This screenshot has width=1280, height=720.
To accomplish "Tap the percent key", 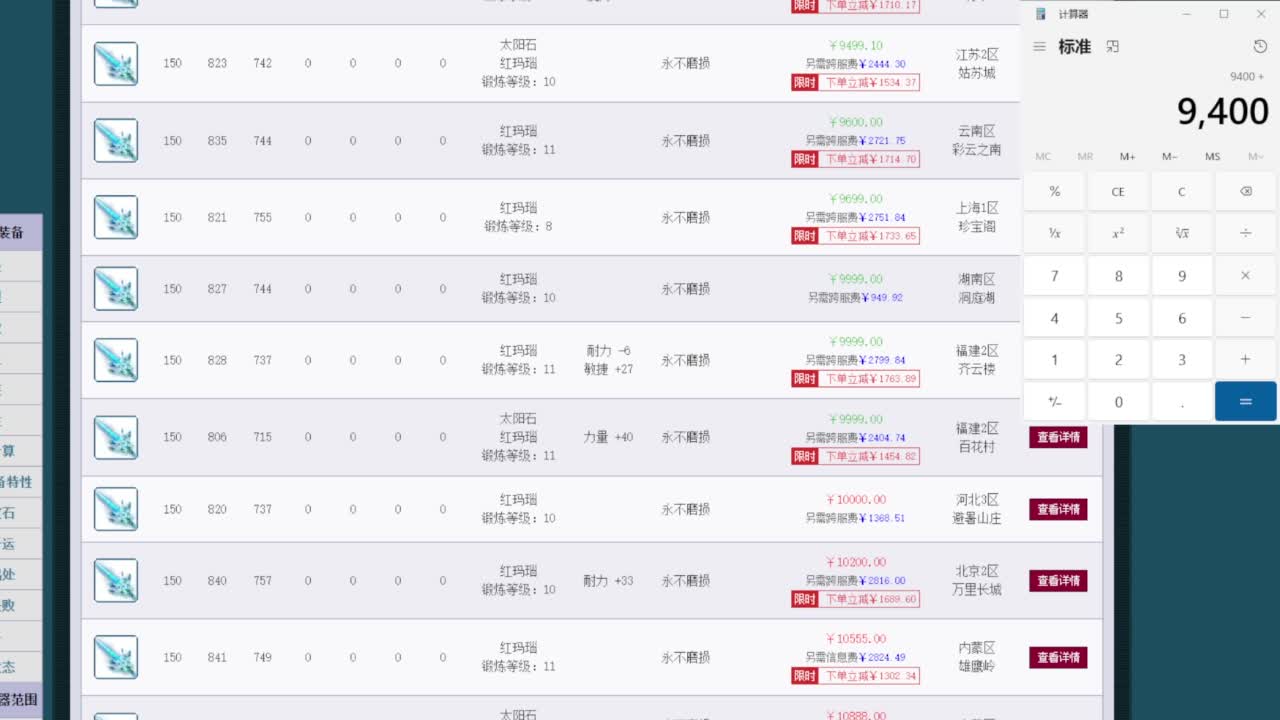I will pyautogui.click(x=1054, y=191).
